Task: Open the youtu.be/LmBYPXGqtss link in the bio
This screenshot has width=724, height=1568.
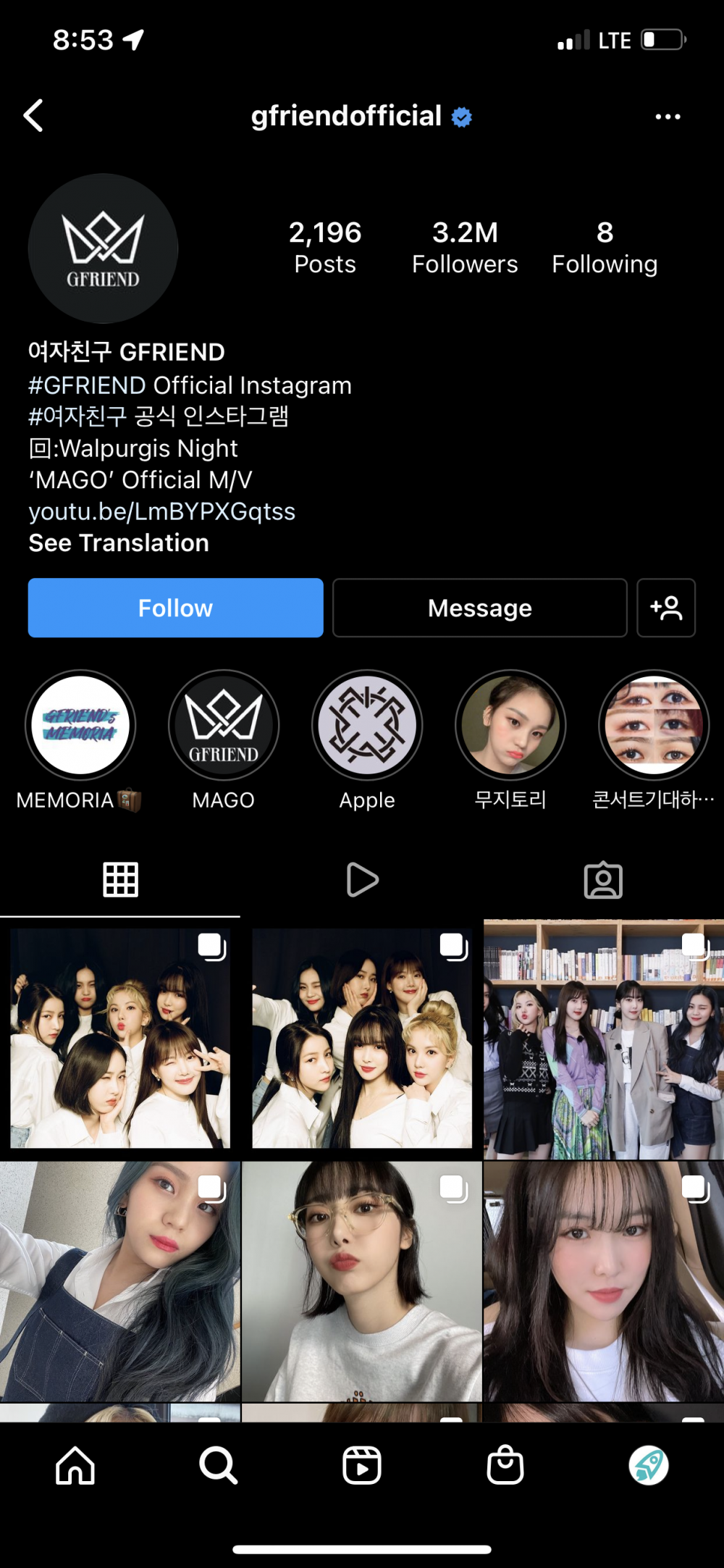Action: (161, 511)
